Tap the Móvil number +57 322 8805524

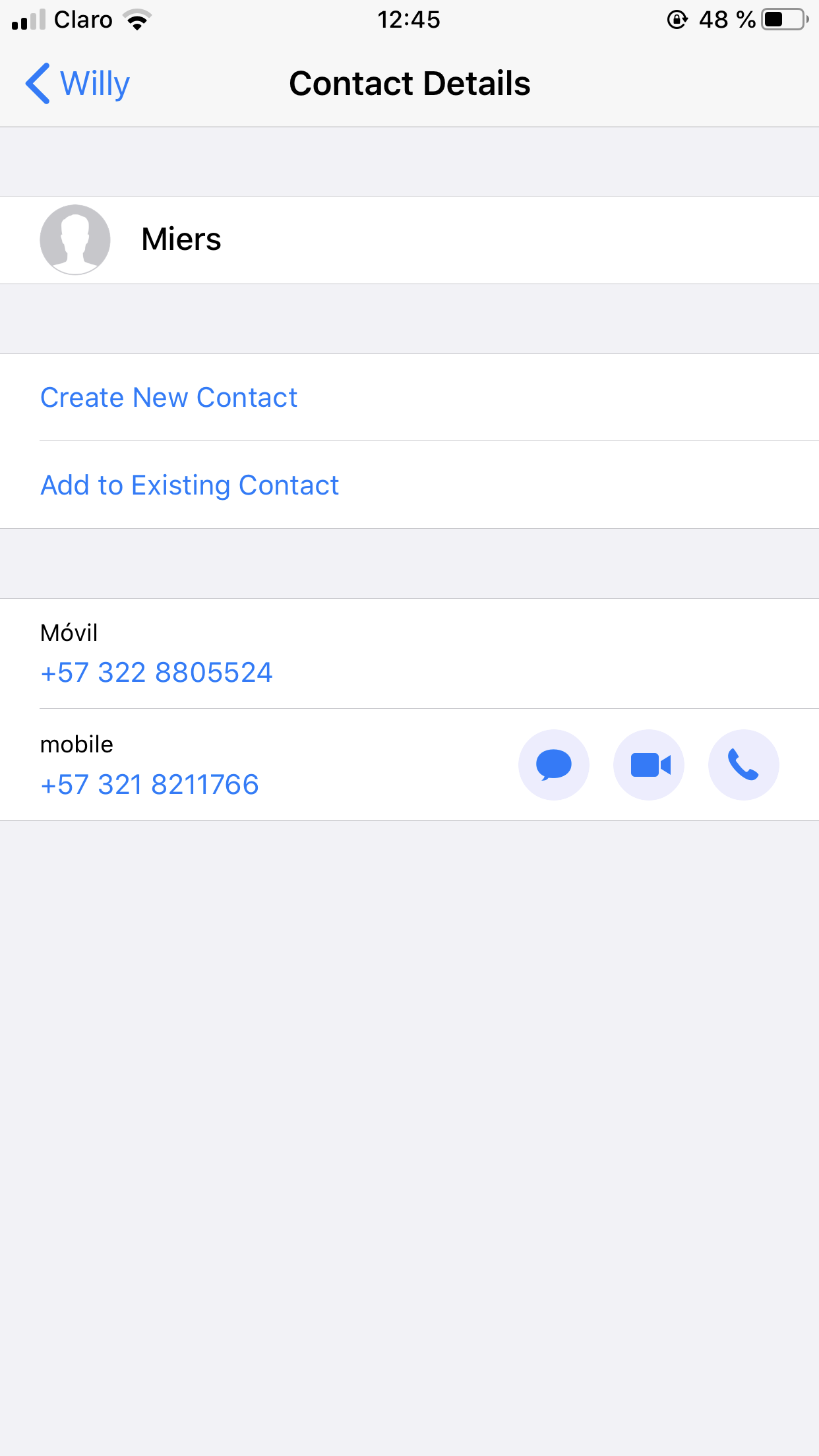(x=156, y=673)
